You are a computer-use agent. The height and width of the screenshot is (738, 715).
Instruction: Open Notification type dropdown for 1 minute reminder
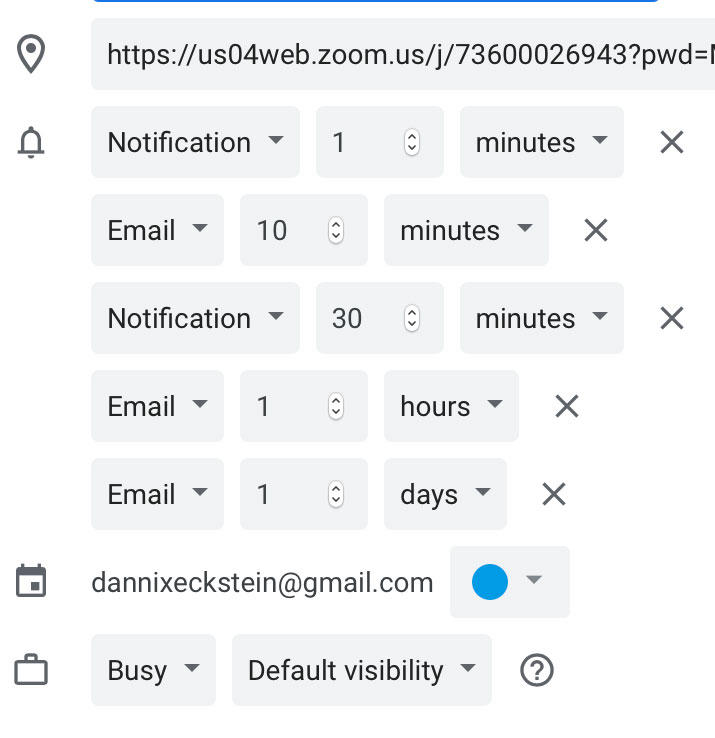[195, 142]
